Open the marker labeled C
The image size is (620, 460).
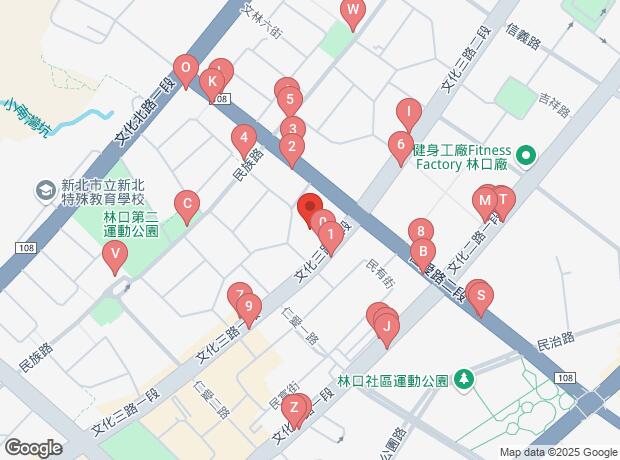[x=185, y=205]
